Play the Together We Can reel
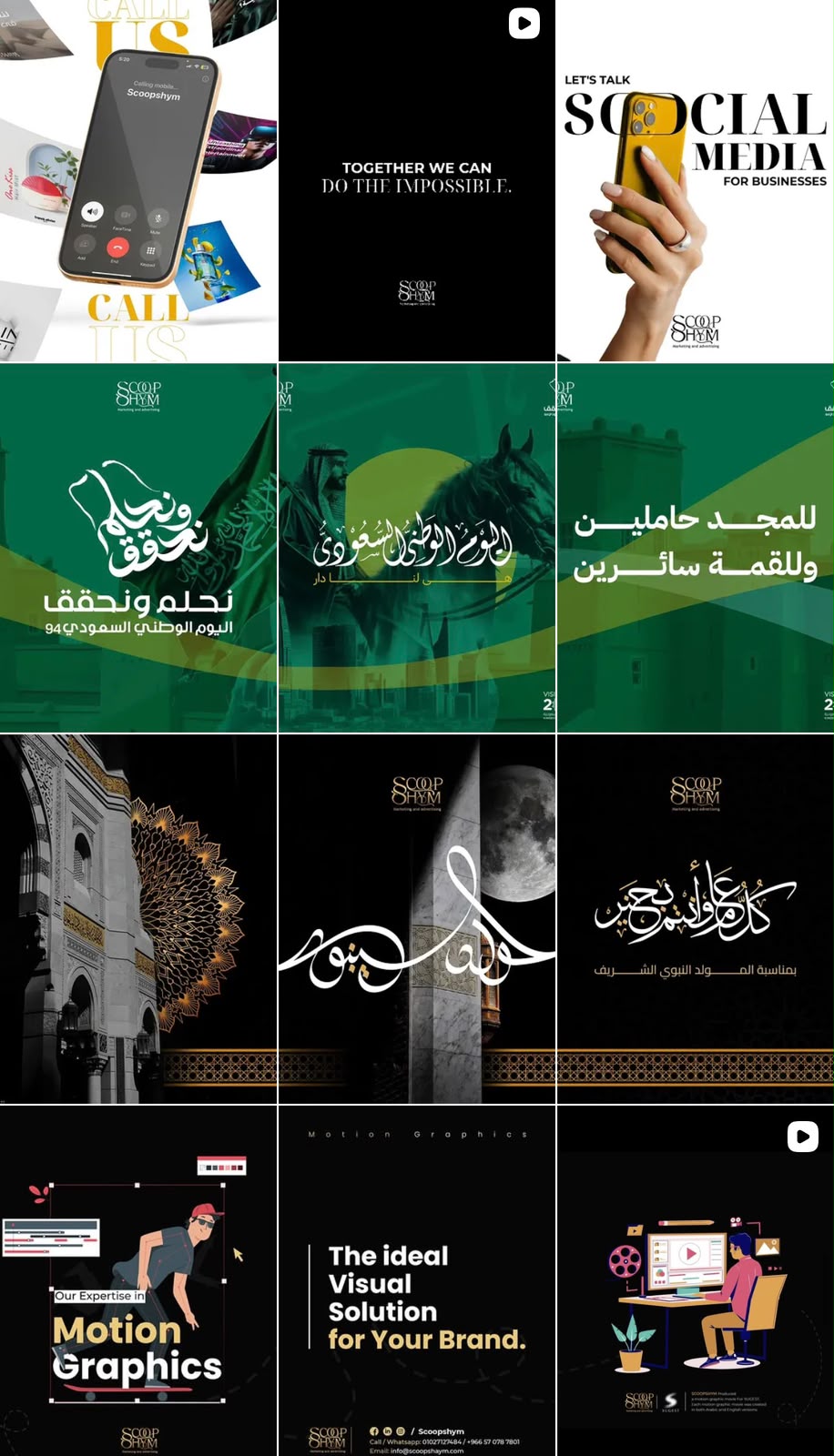The width and height of the screenshot is (834, 1456). [x=417, y=180]
